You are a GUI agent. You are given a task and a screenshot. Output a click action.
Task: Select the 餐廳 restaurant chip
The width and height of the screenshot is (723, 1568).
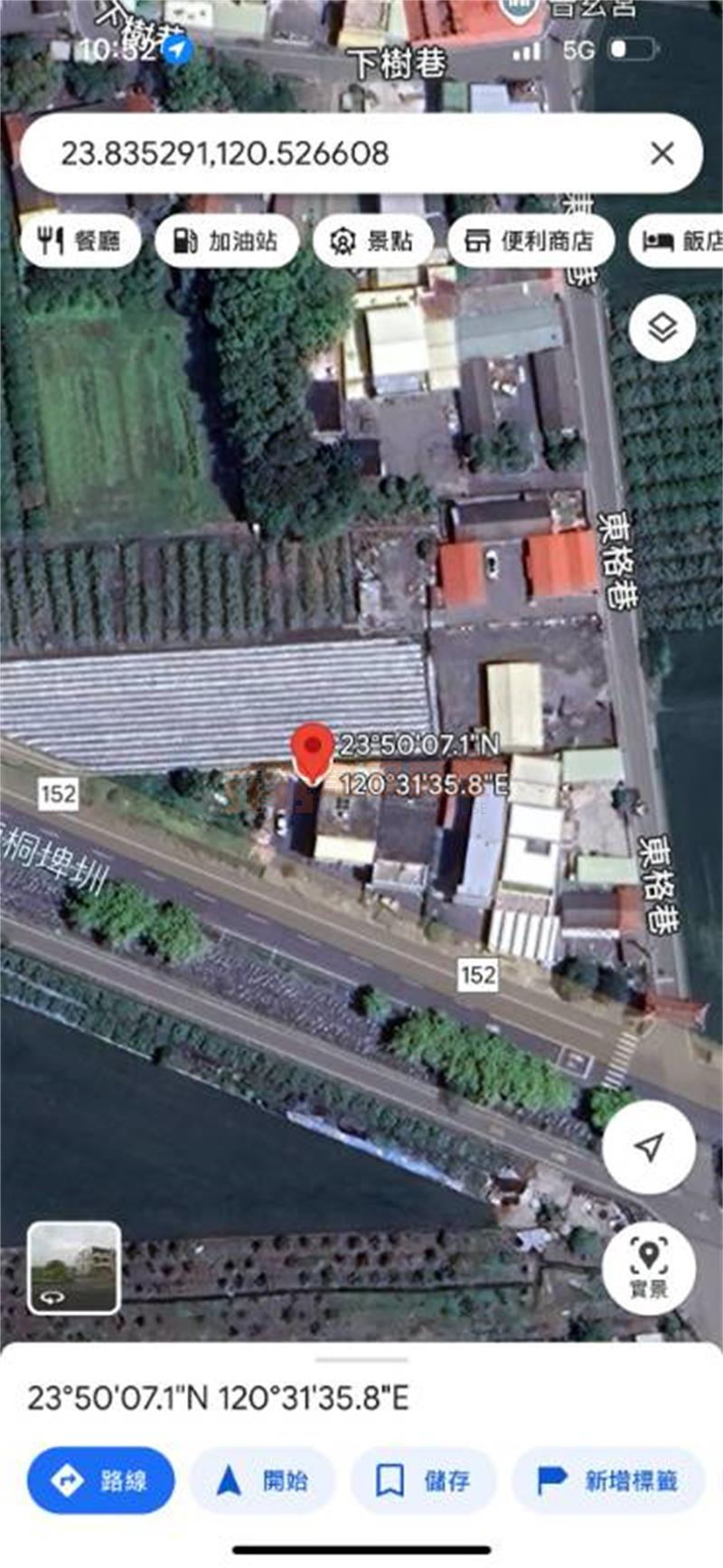[x=80, y=241]
